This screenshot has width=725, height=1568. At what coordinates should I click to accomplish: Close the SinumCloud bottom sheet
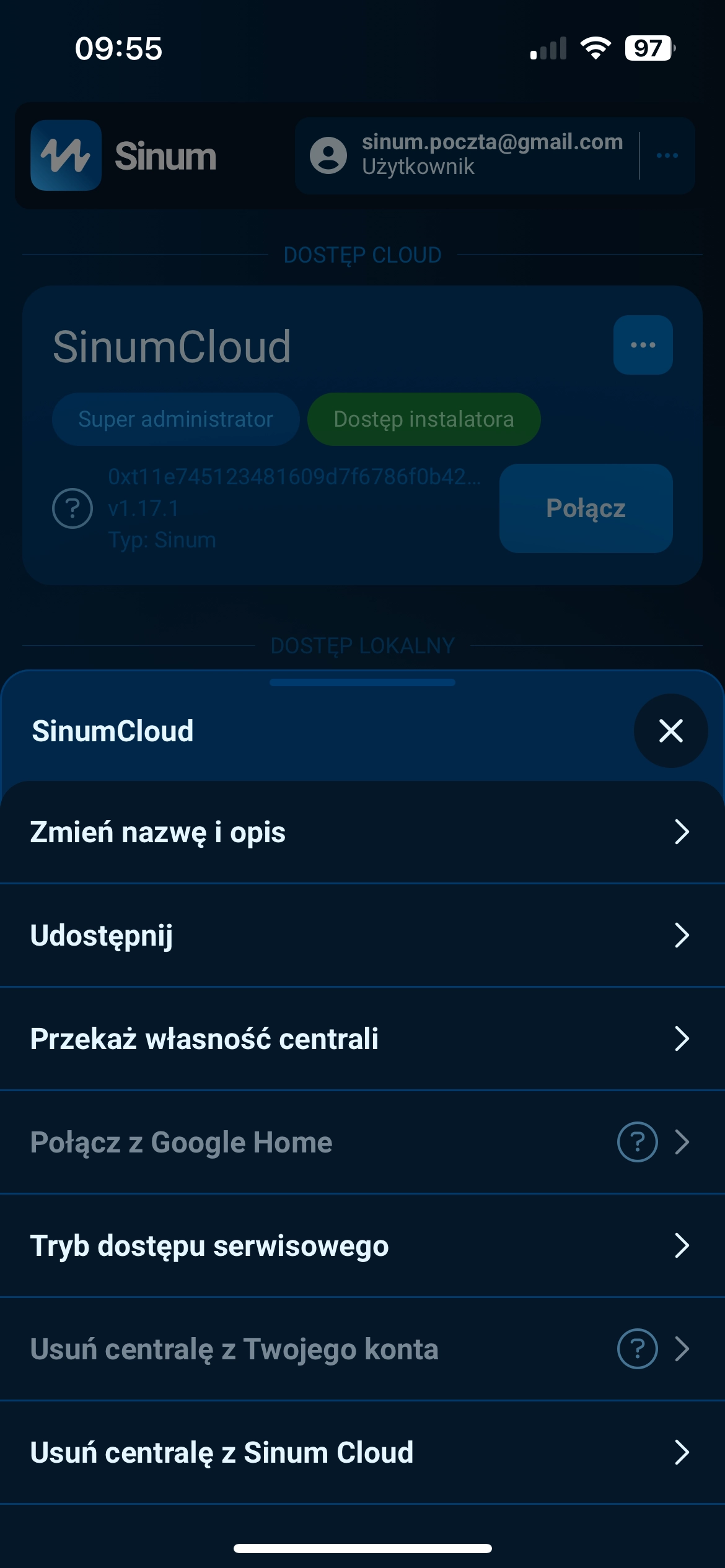coord(670,731)
